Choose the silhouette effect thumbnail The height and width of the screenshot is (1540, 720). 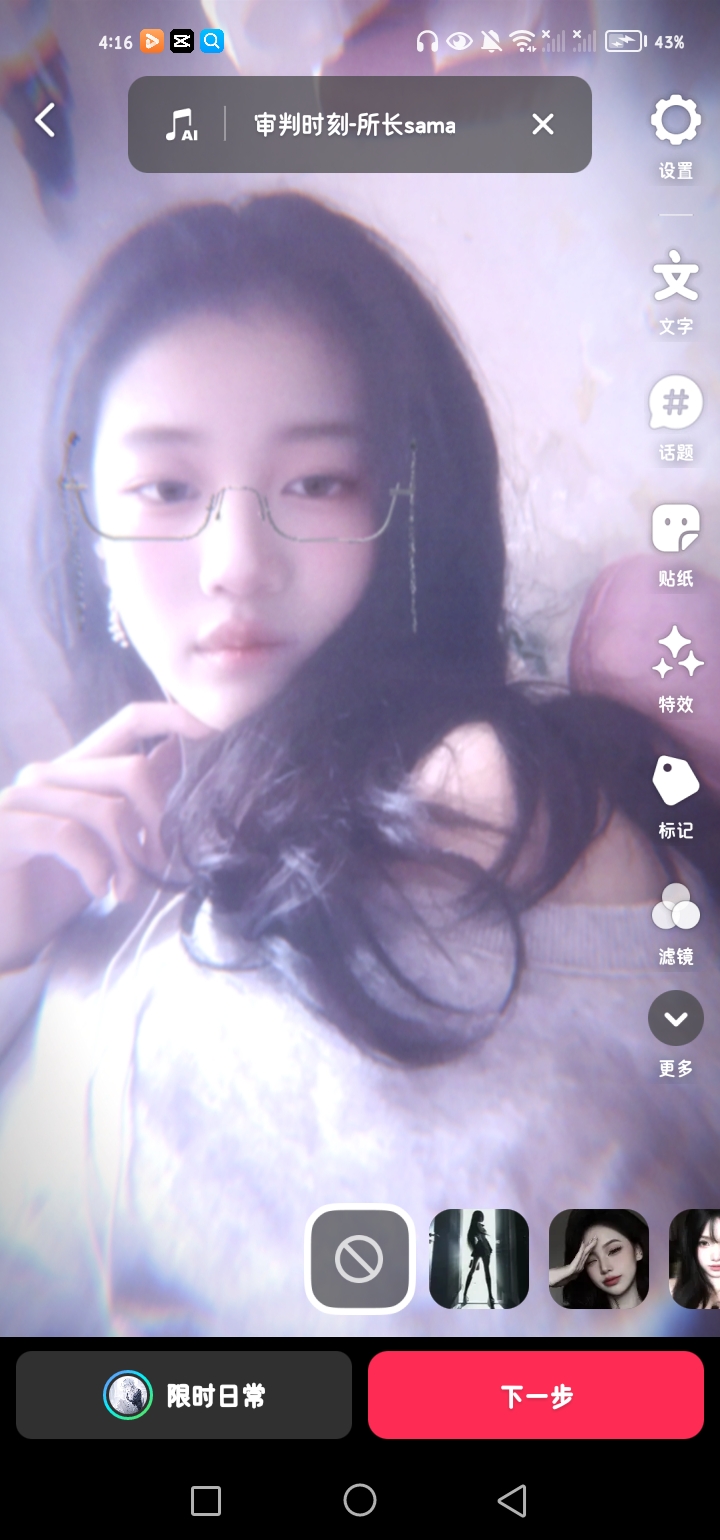tap(479, 1258)
